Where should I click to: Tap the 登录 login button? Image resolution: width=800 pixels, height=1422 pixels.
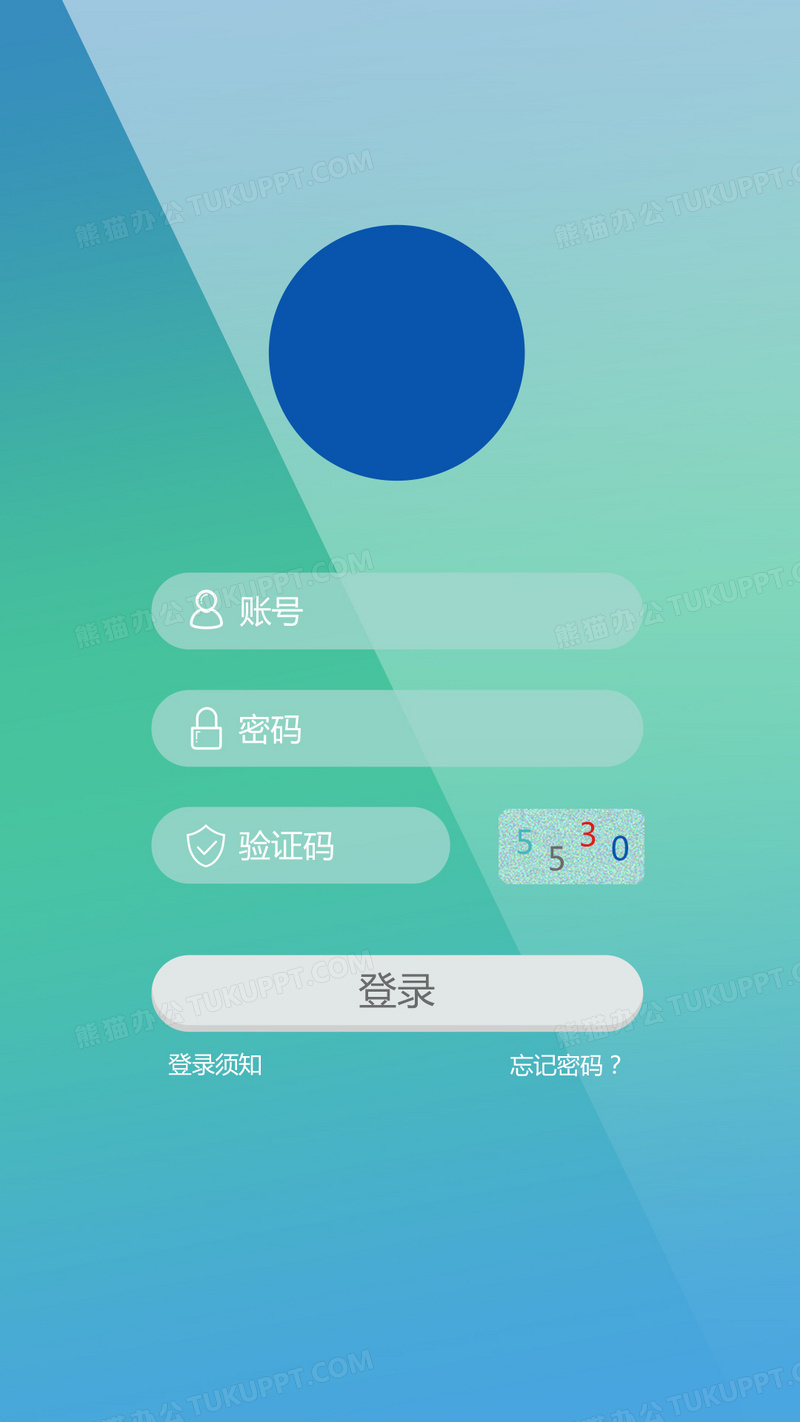[397, 991]
